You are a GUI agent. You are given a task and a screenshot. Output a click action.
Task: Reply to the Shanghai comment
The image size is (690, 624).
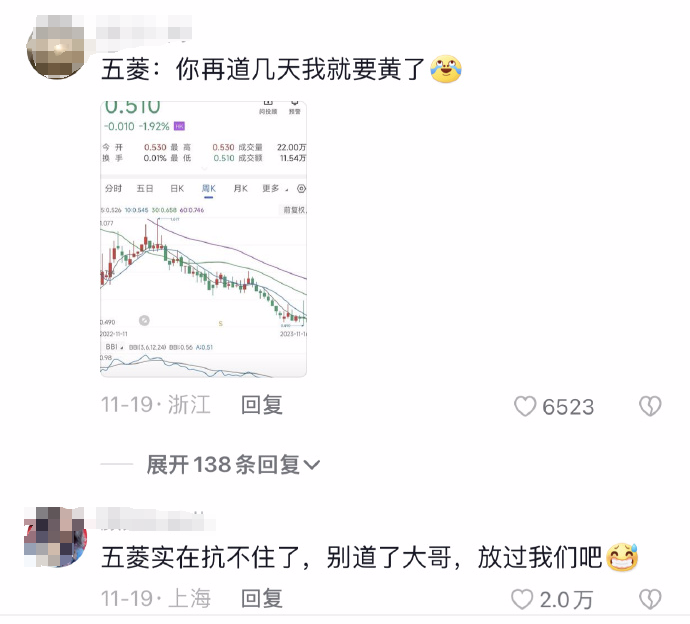262,598
